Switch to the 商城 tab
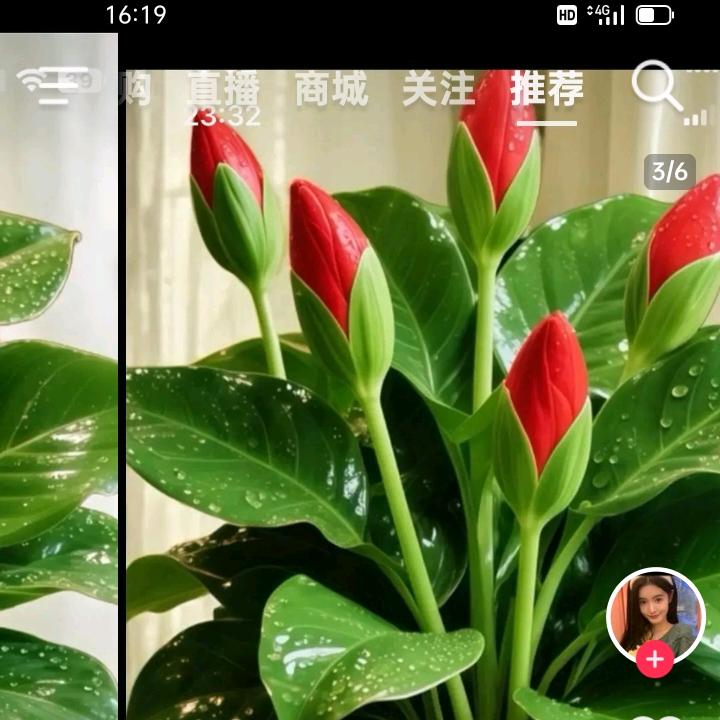This screenshot has height=720, width=720. tap(331, 90)
